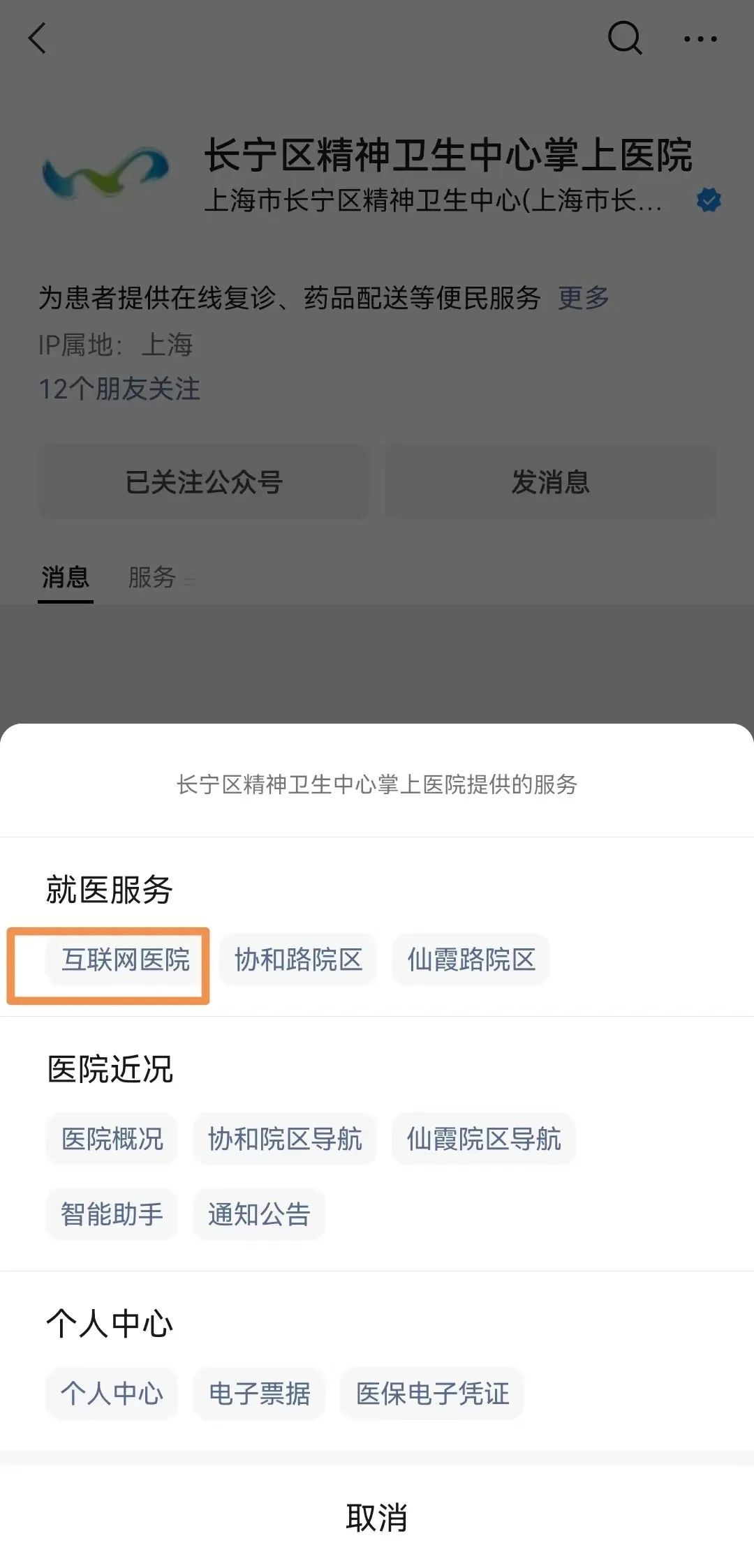The width and height of the screenshot is (754, 1568).
Task: Open 协和院区导航 navigation
Action: 285,1140
